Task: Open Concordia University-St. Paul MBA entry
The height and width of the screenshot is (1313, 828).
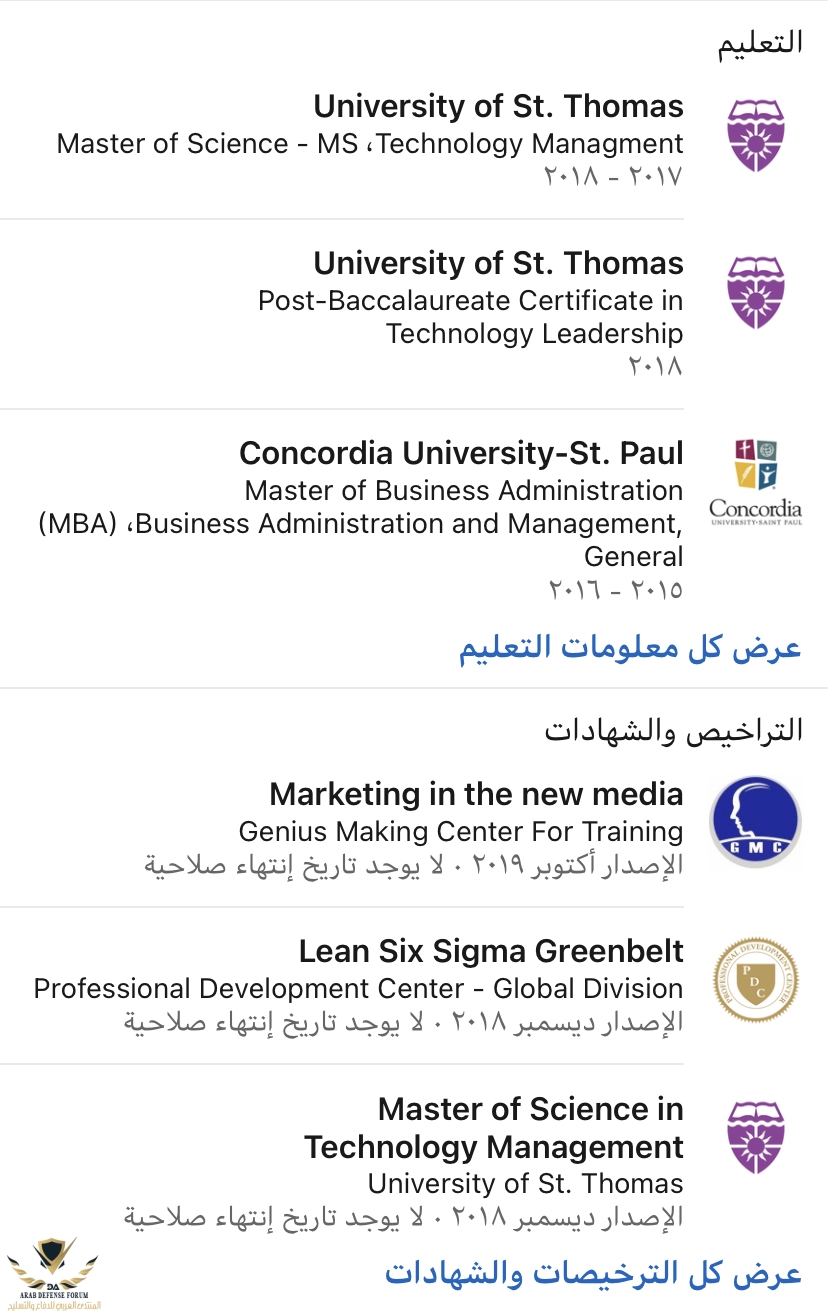Action: 461,454
